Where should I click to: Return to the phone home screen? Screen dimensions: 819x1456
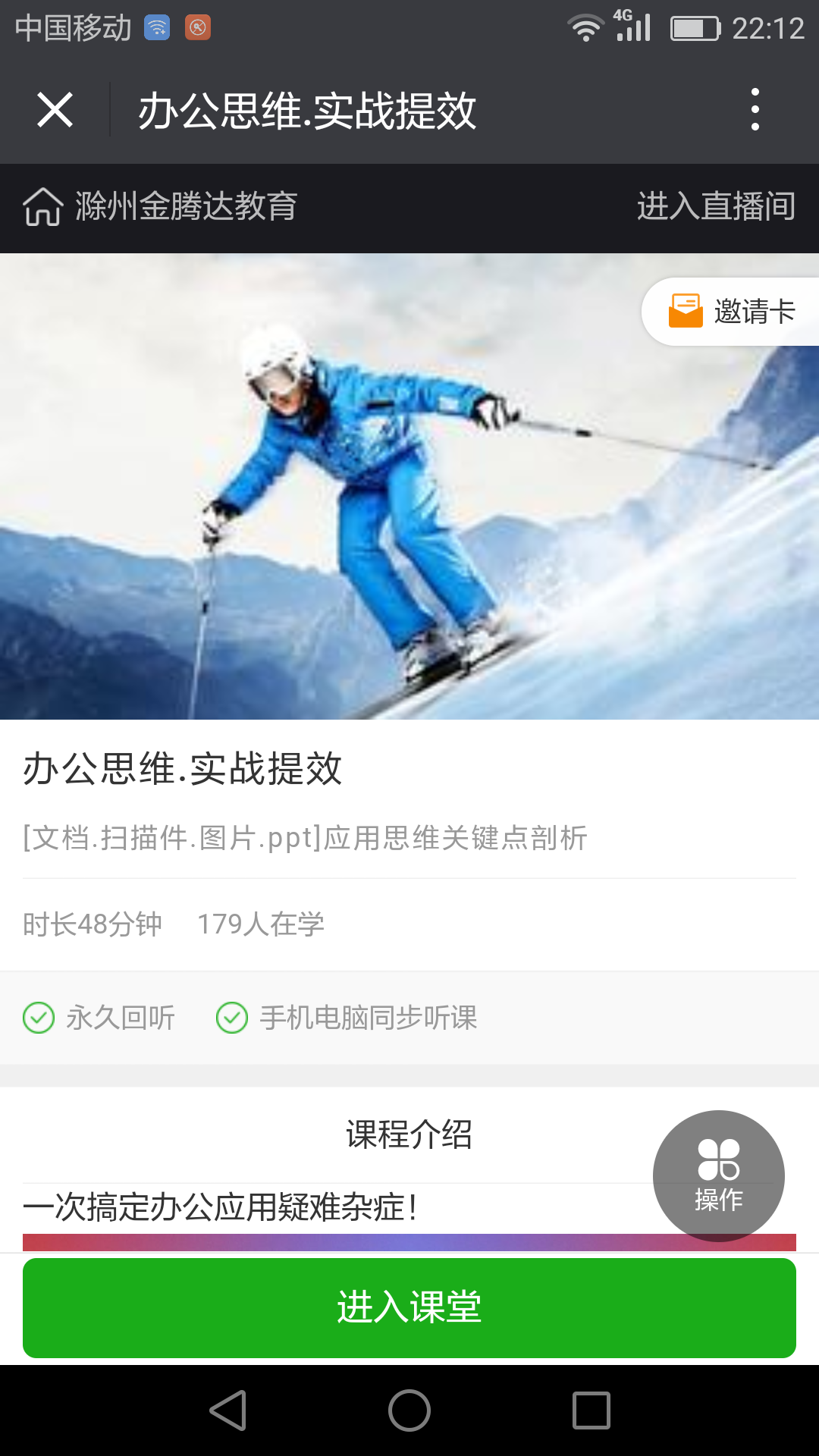pos(409,1410)
